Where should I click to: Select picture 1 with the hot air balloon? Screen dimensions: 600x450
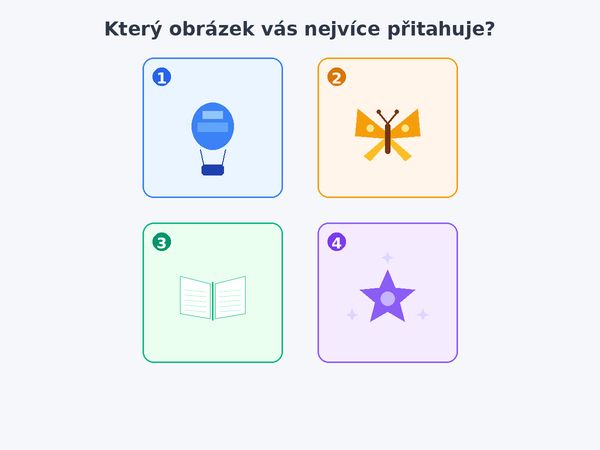click(212, 128)
